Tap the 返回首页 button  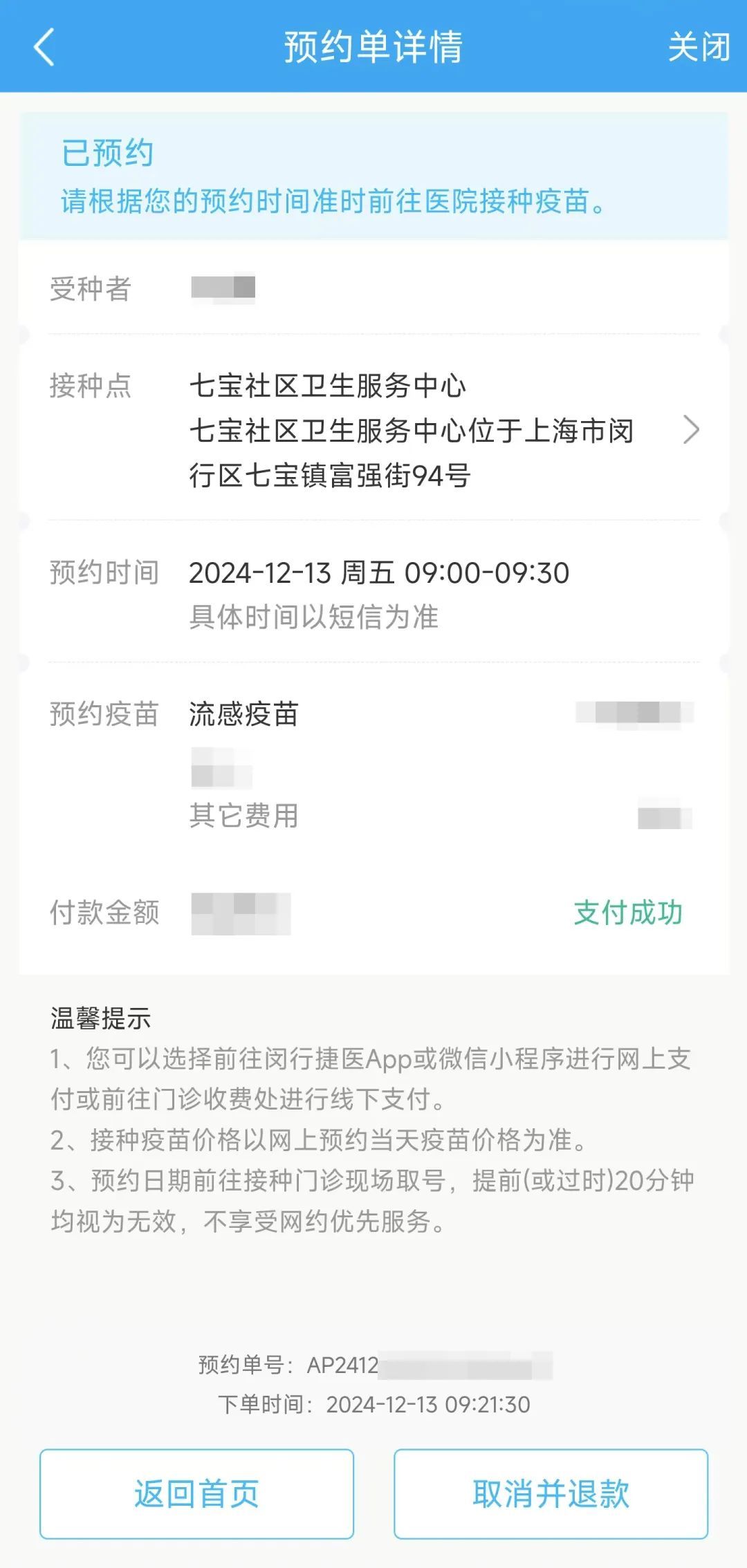[x=196, y=1493]
